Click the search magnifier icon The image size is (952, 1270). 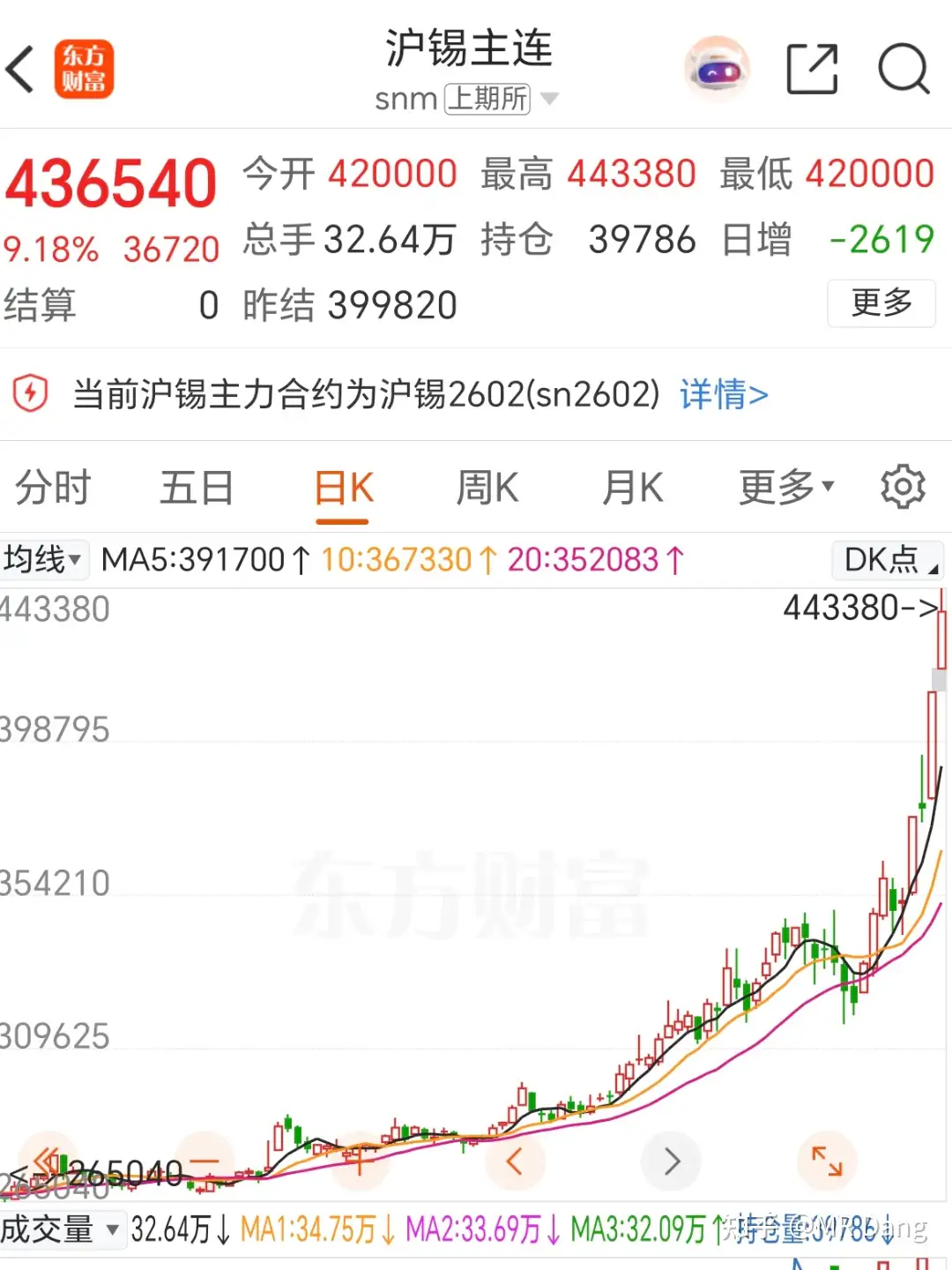[903, 69]
